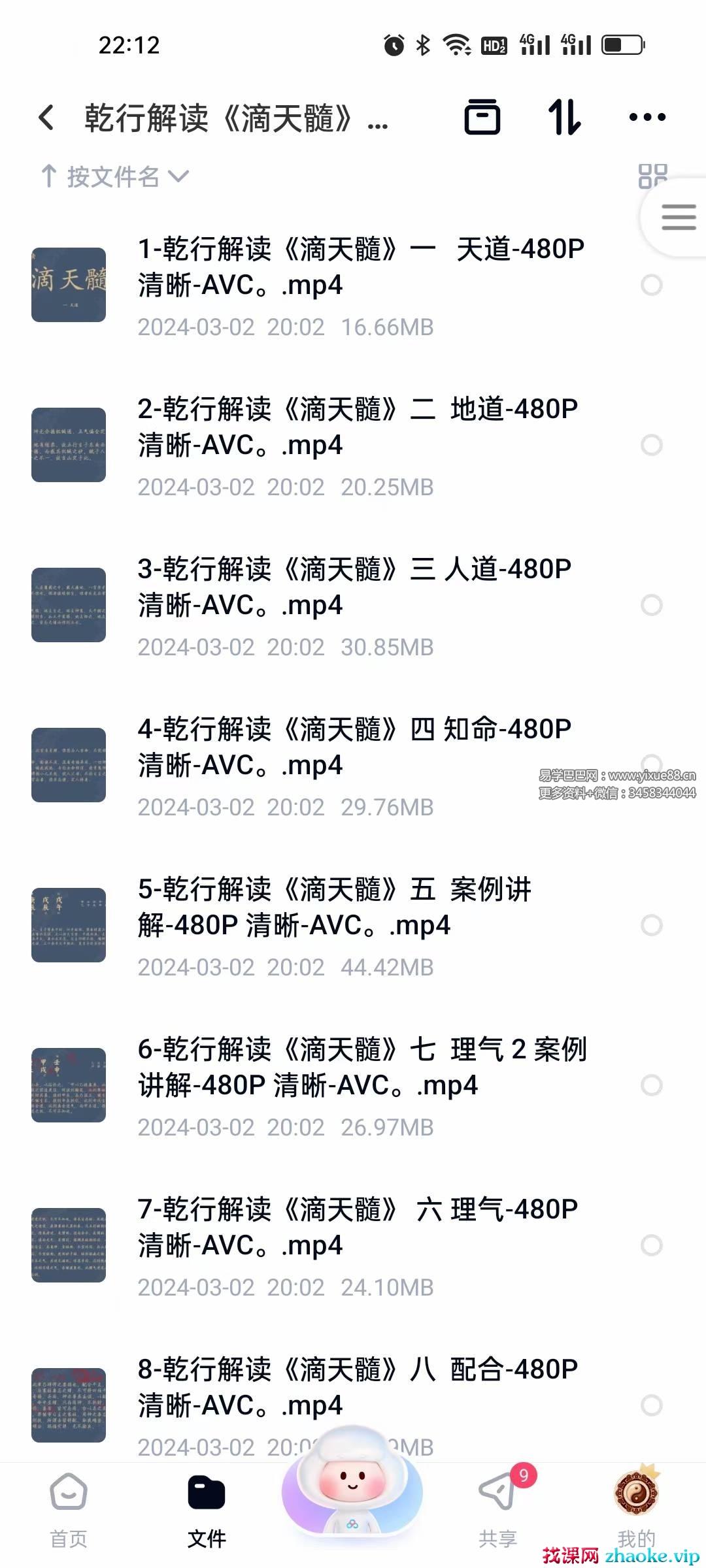The image size is (706, 1568).
Task: Open the box icon in top bar
Action: 482,118
